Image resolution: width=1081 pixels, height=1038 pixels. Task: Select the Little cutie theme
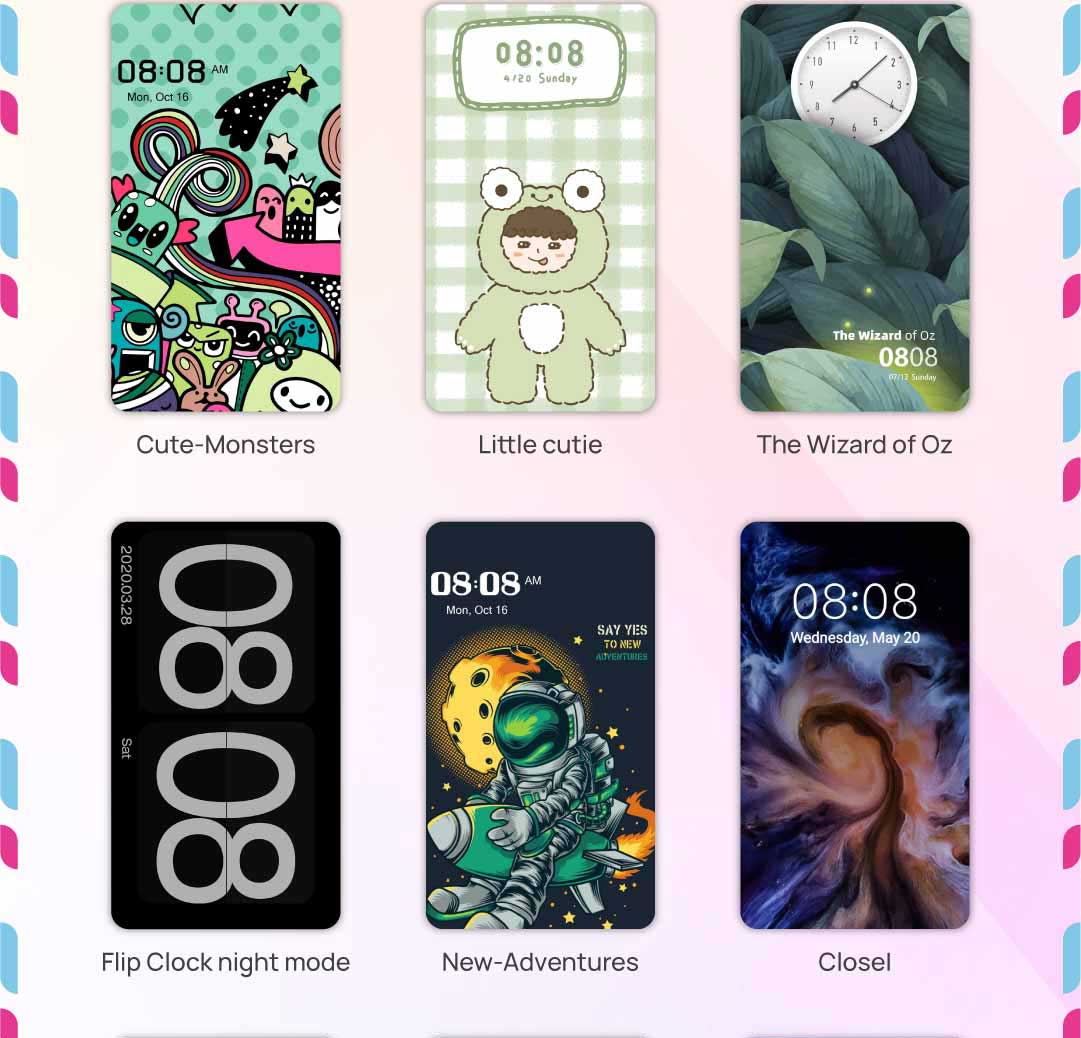click(x=540, y=208)
